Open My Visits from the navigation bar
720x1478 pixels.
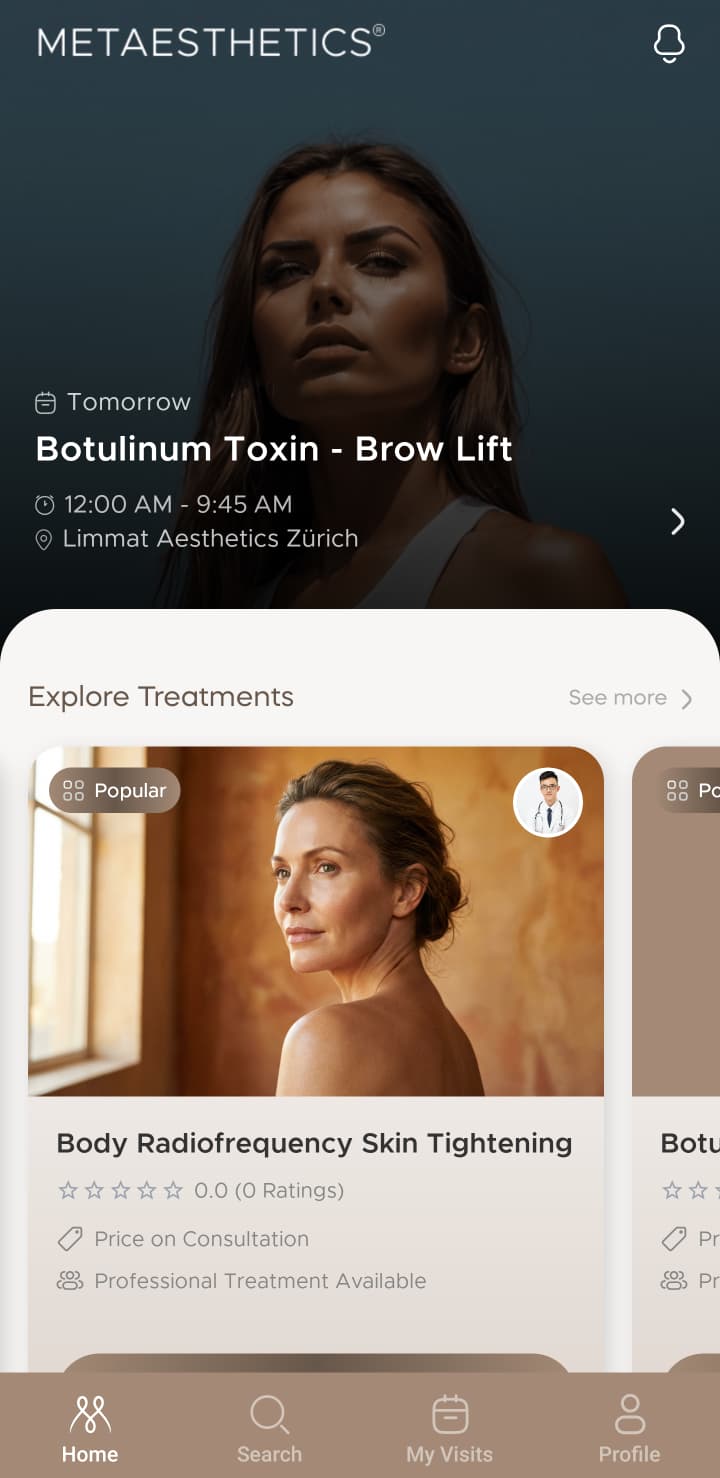tap(450, 1415)
